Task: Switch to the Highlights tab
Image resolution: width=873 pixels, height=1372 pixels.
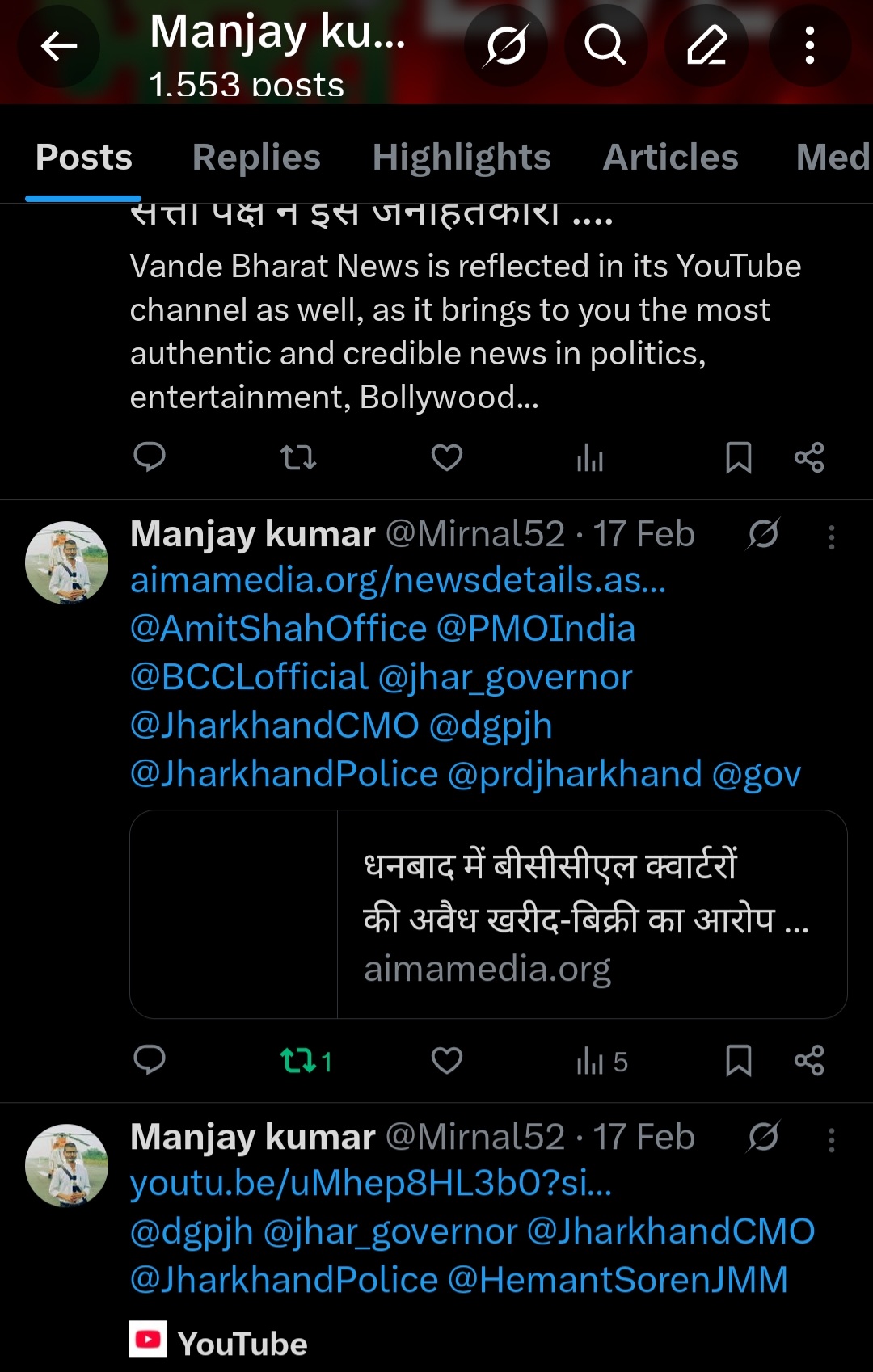Action: coord(461,158)
